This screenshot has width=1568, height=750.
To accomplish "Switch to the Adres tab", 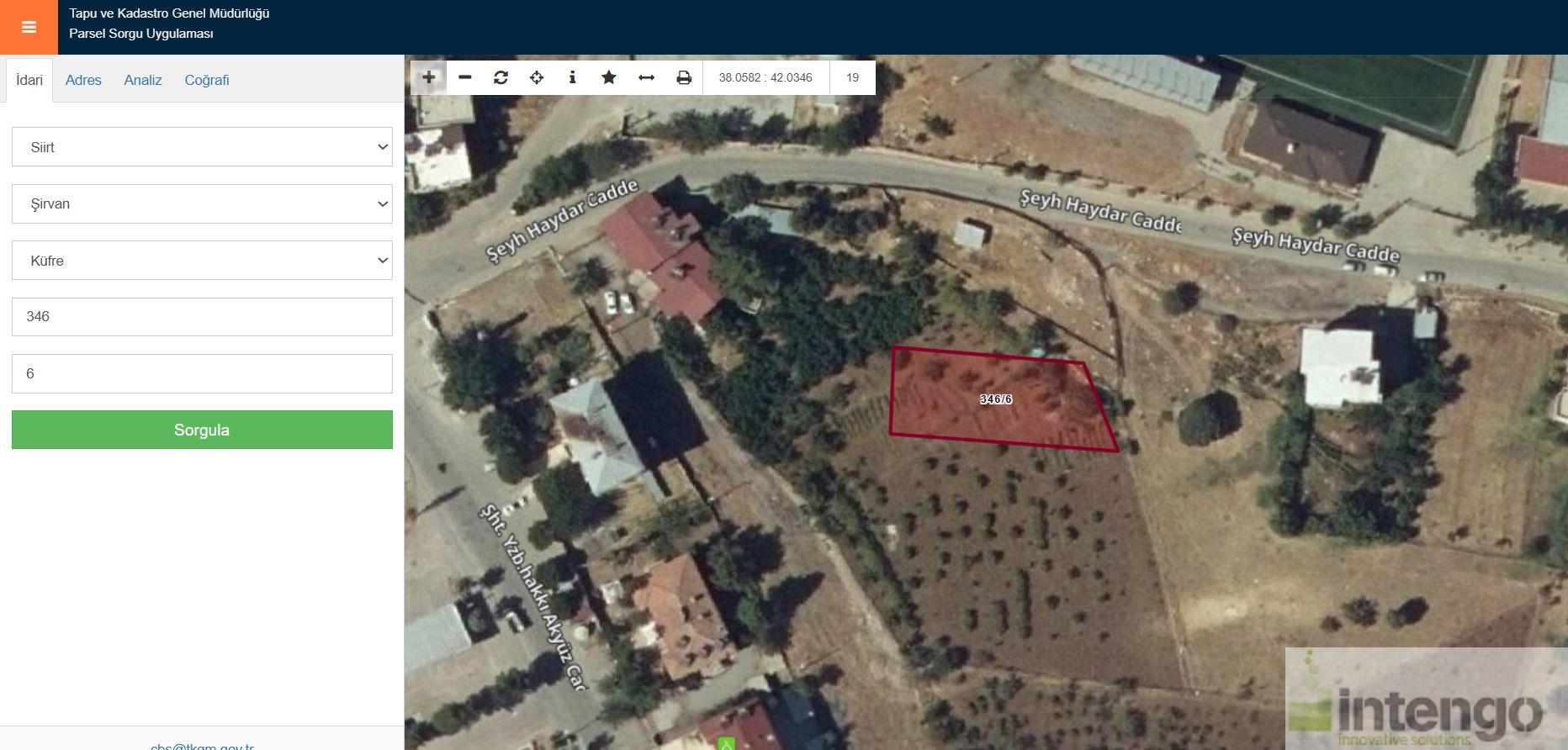I will (83, 80).
